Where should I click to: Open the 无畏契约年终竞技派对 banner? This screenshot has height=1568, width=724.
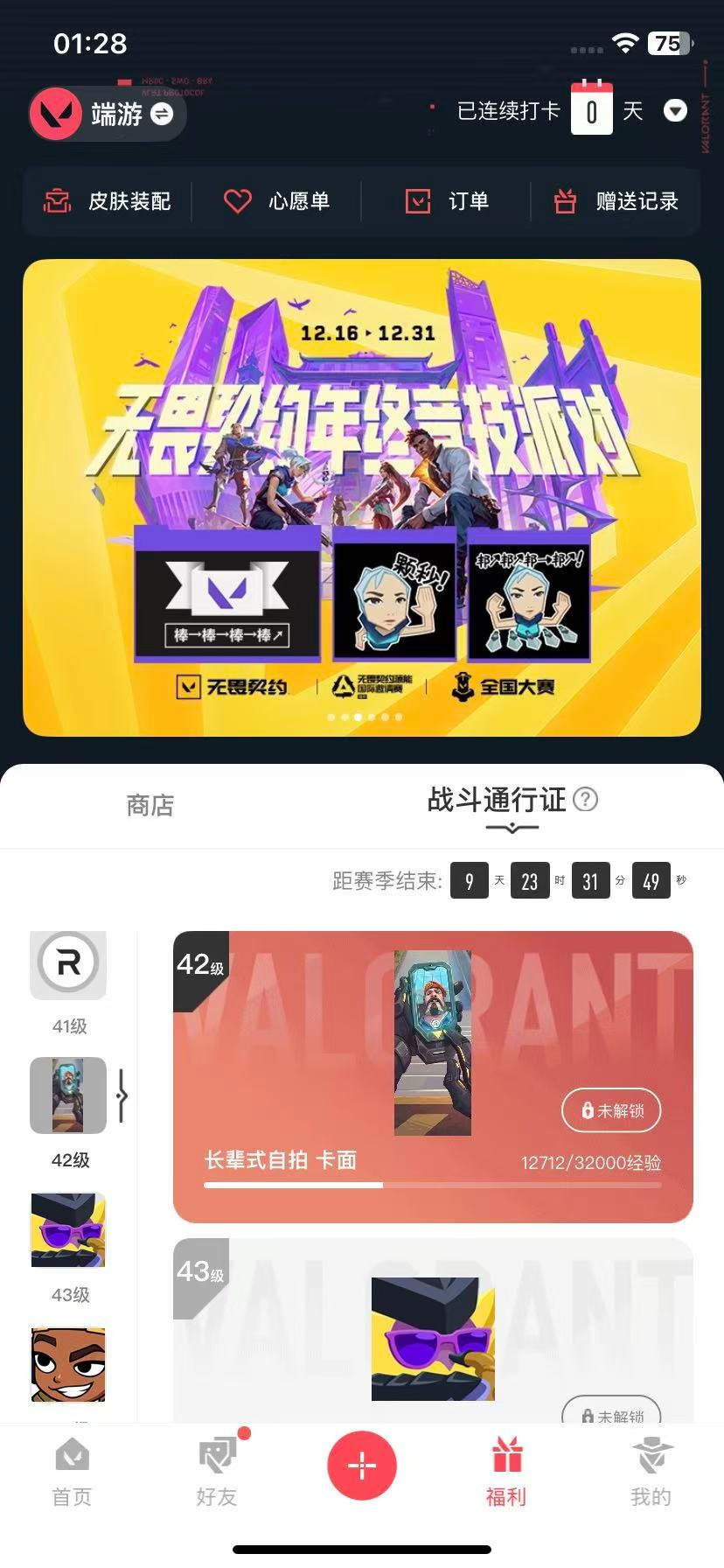tap(362, 497)
